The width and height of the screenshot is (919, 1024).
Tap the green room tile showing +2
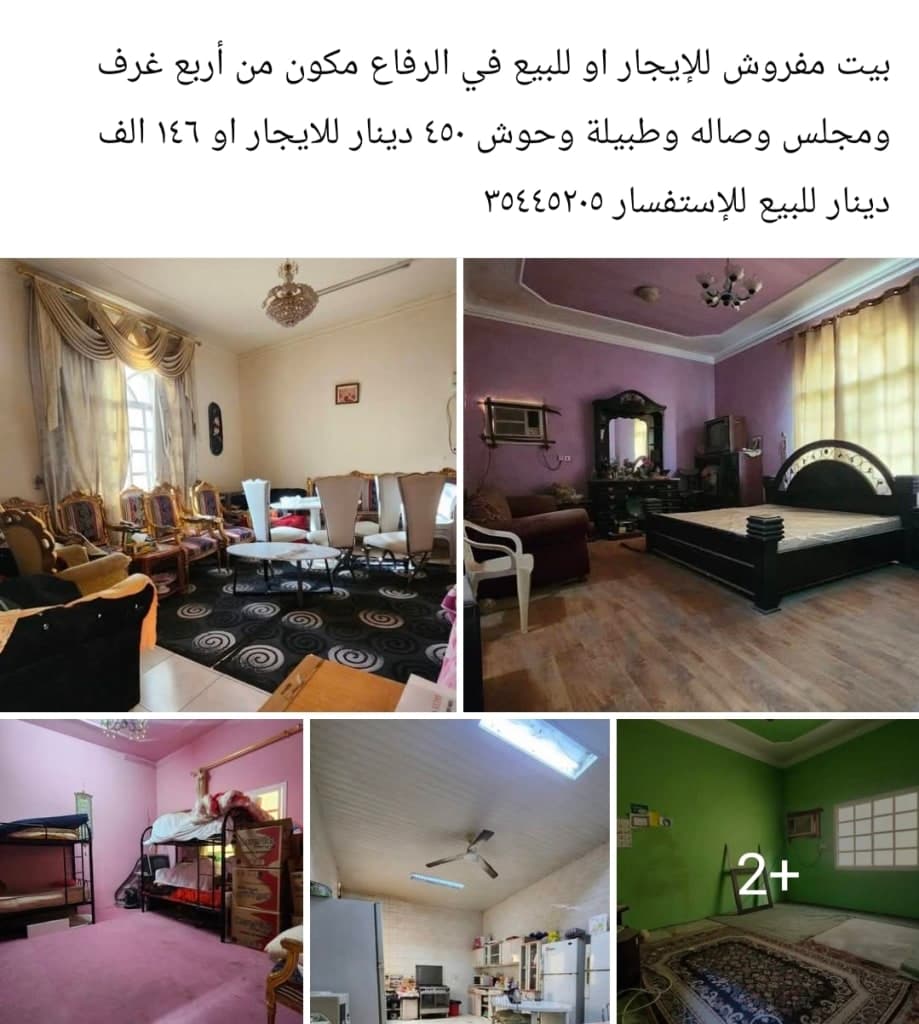tap(767, 870)
